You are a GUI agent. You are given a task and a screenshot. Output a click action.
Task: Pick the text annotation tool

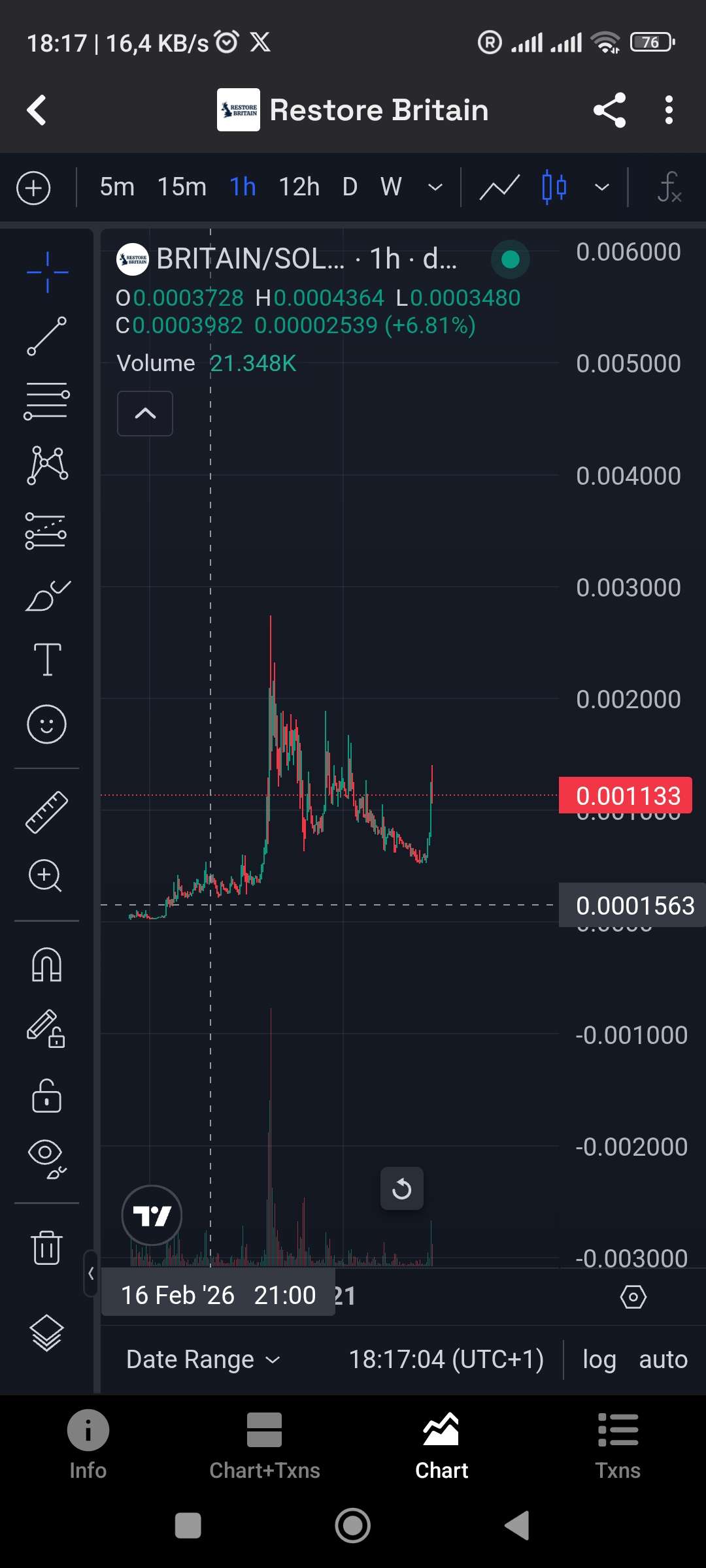(x=46, y=659)
